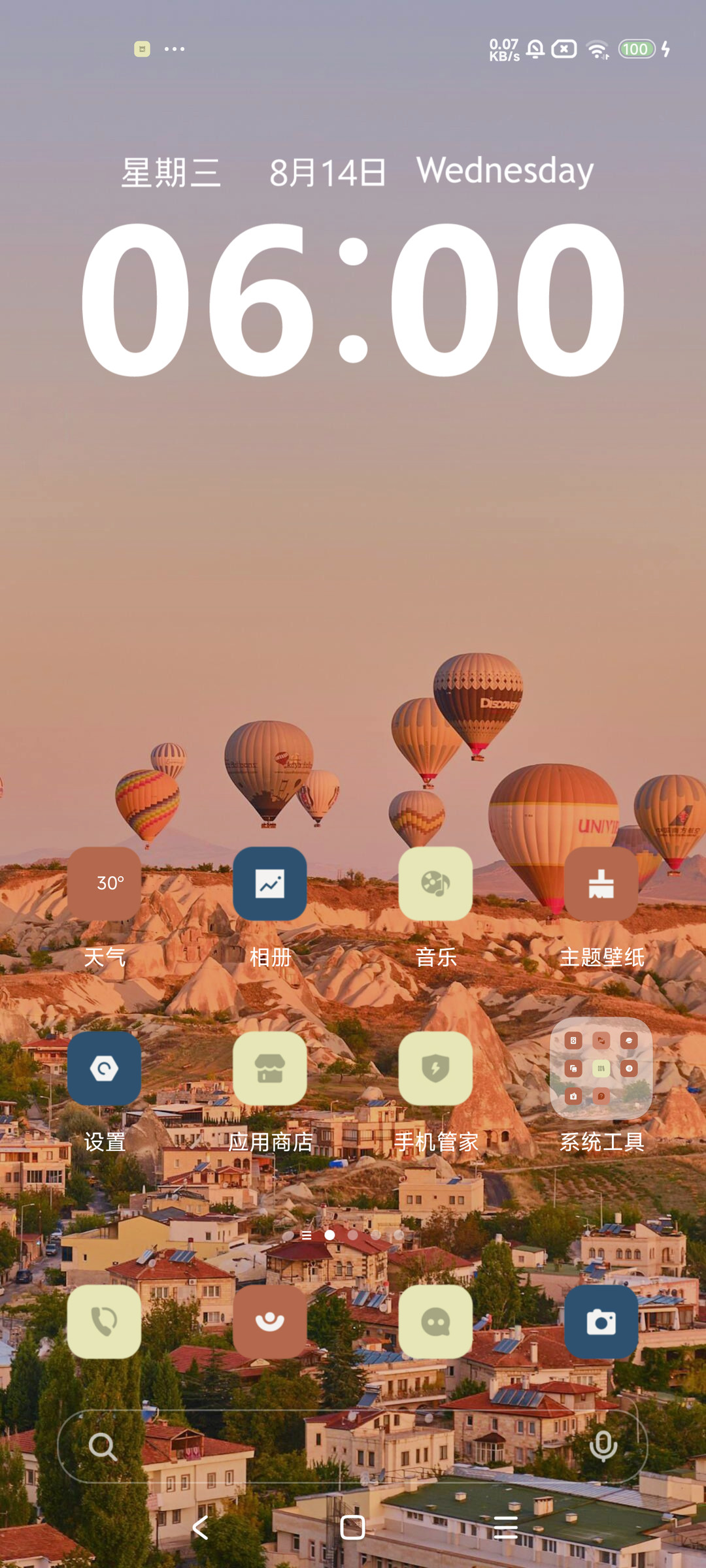Viewport: 706px width, 1568px height.
Task: Launch 应用商店 app store
Action: [270, 1069]
